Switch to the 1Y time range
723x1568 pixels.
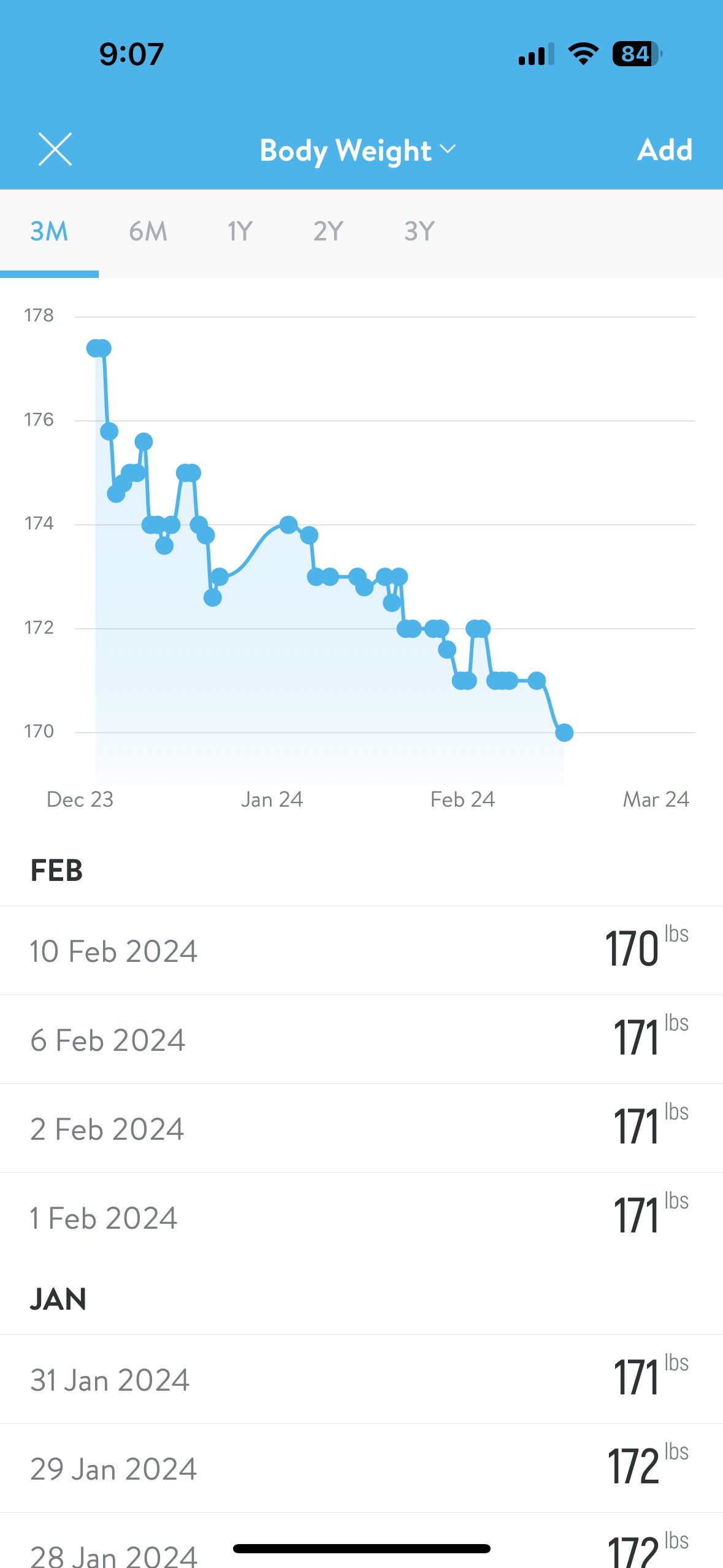pyautogui.click(x=240, y=232)
